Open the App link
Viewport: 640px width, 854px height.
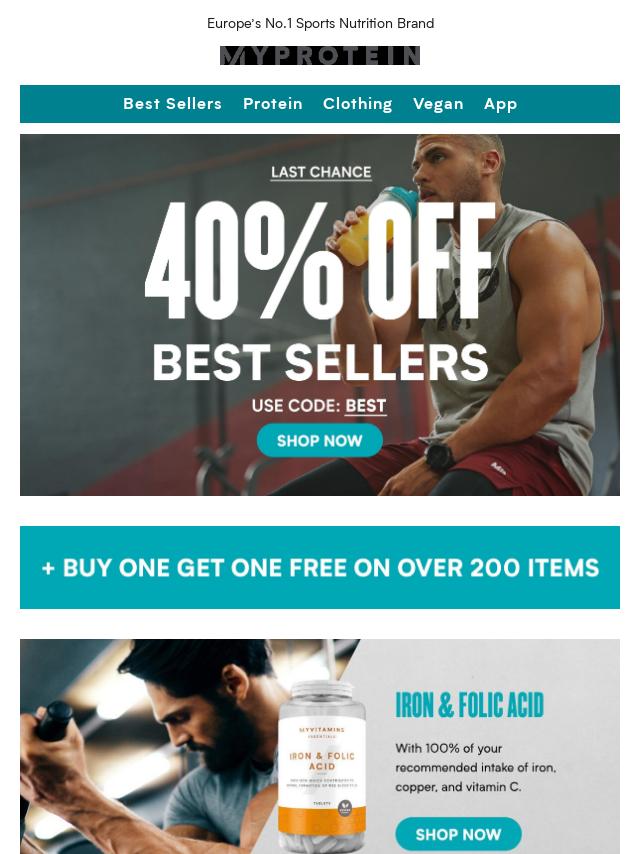tap(500, 104)
